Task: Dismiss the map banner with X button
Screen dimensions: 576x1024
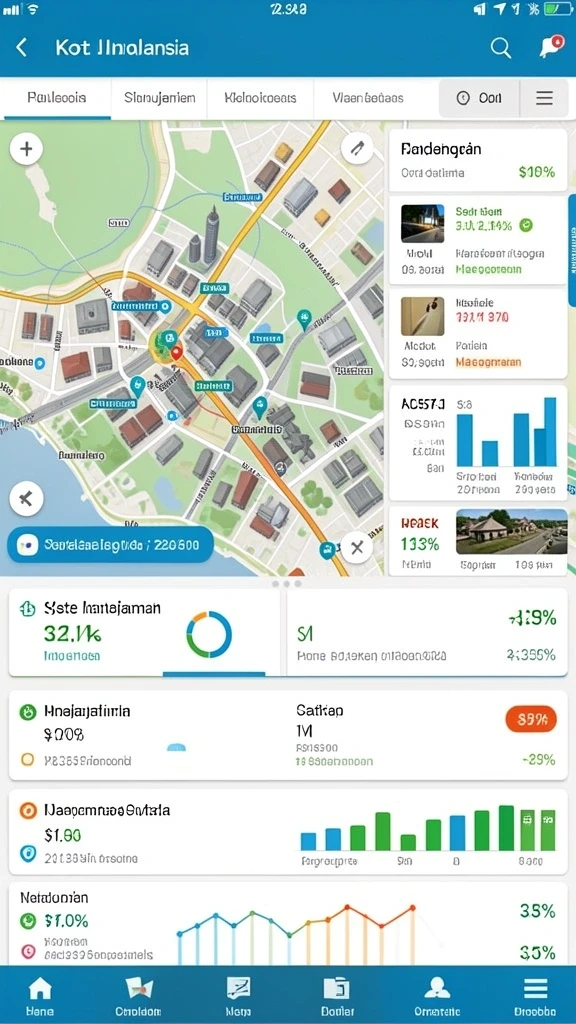Action: pyautogui.click(x=357, y=547)
